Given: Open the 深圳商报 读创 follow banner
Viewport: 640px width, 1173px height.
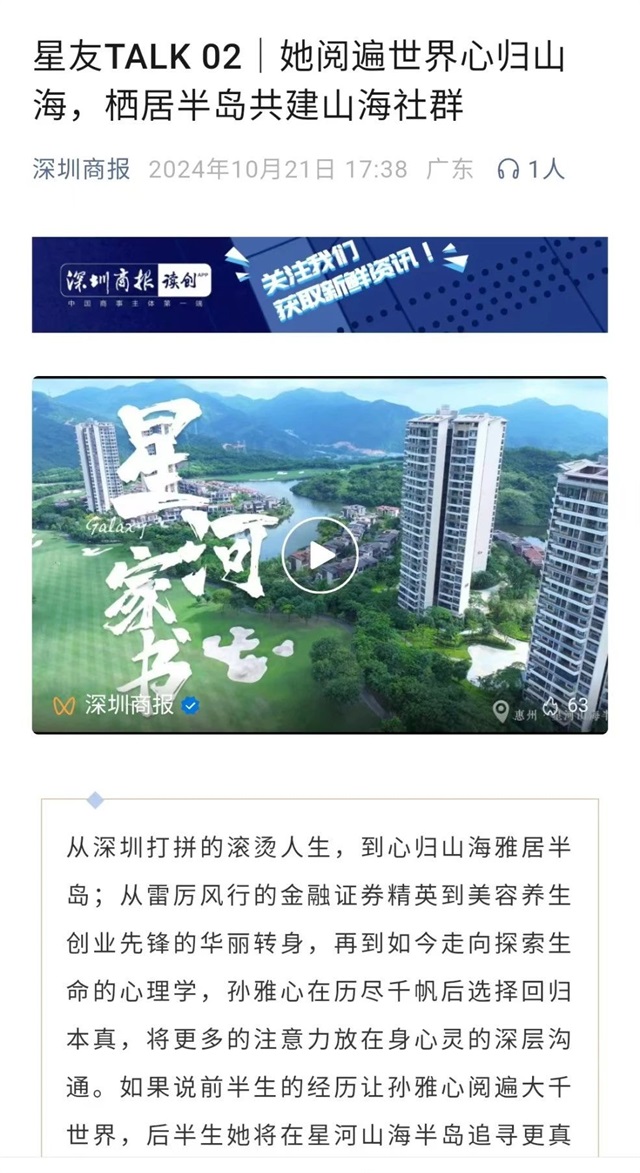Looking at the screenshot, I should [x=319, y=284].
